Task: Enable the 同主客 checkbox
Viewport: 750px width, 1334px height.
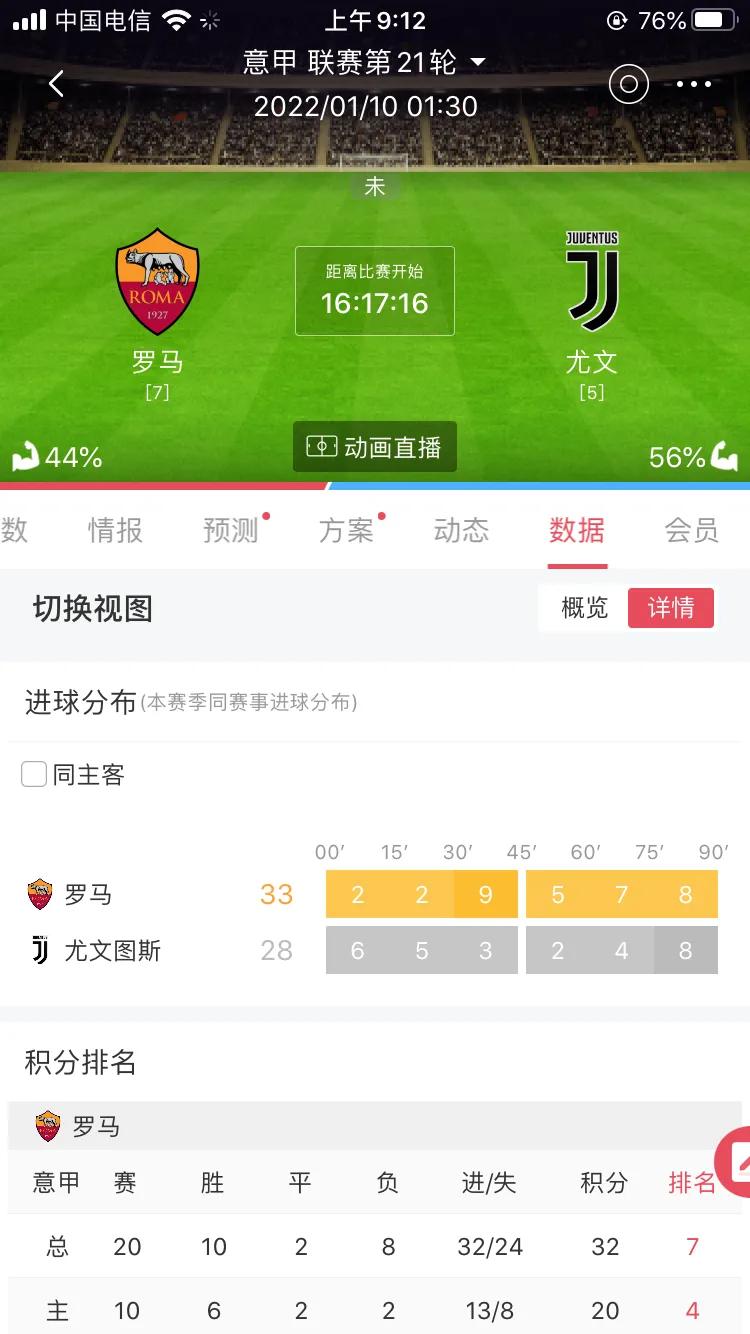Action: (x=34, y=773)
